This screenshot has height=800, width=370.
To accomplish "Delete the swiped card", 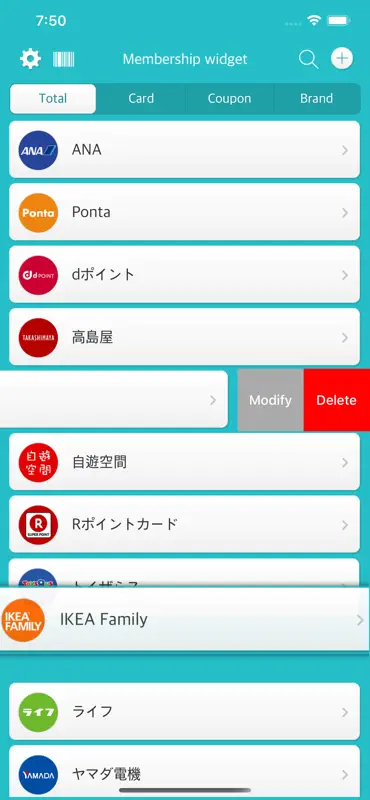I will tap(337, 400).
